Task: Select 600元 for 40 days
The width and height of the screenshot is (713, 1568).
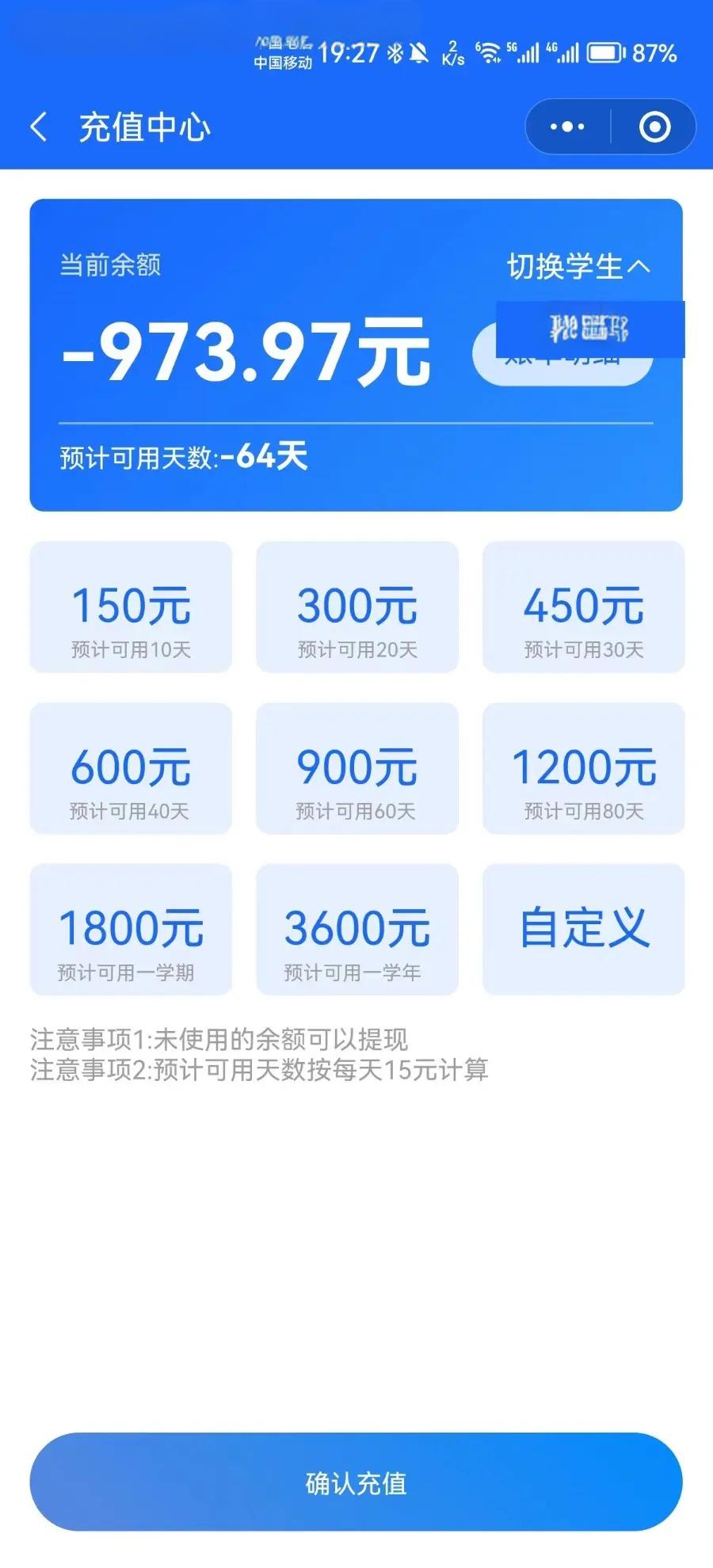Action: (131, 768)
